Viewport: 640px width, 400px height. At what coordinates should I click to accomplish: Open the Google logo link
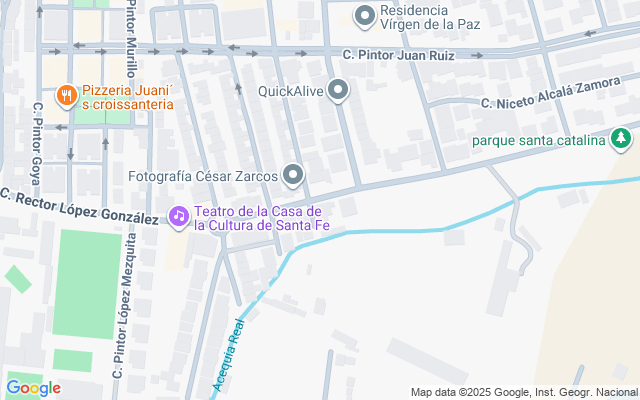(33, 389)
